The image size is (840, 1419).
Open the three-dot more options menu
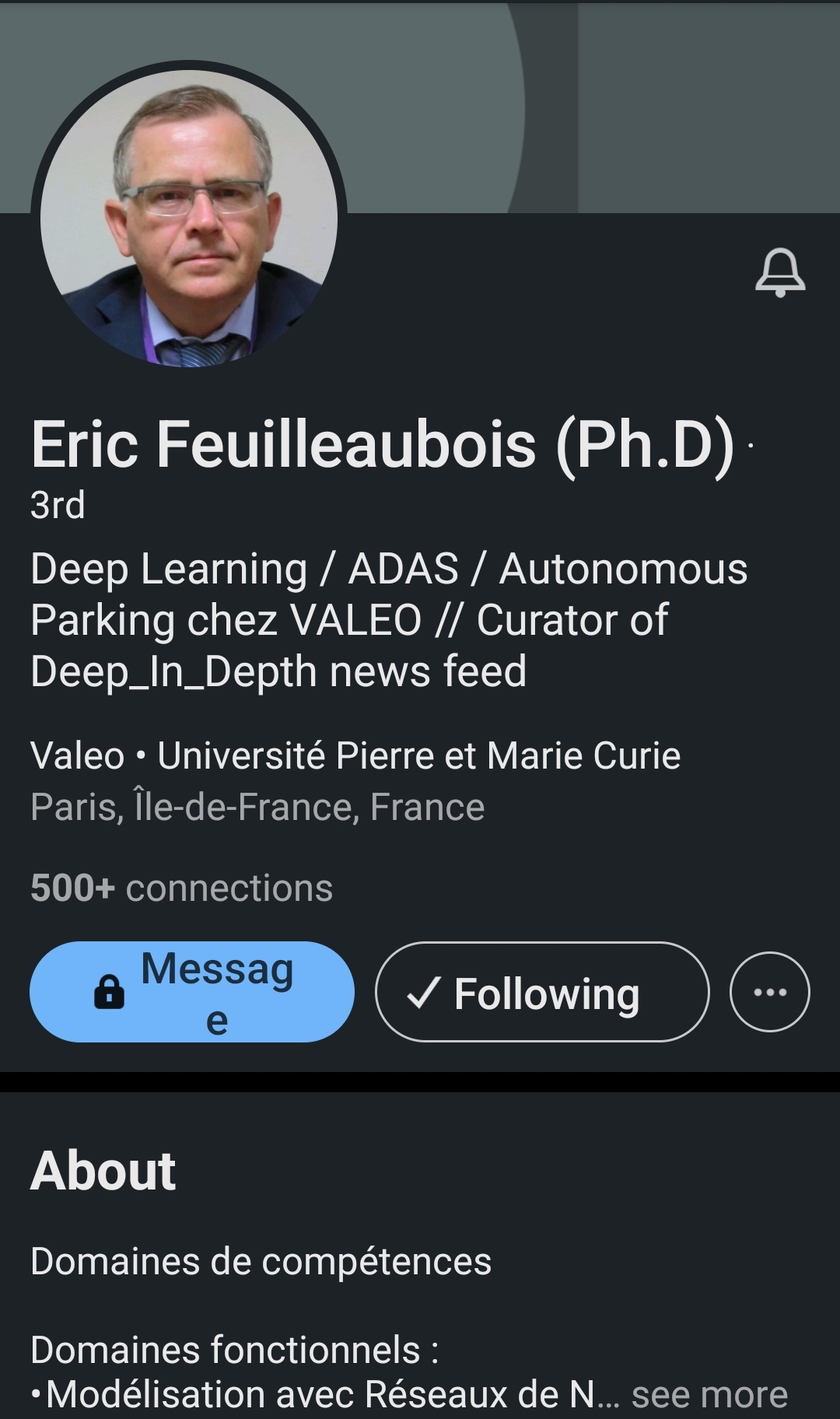(770, 992)
